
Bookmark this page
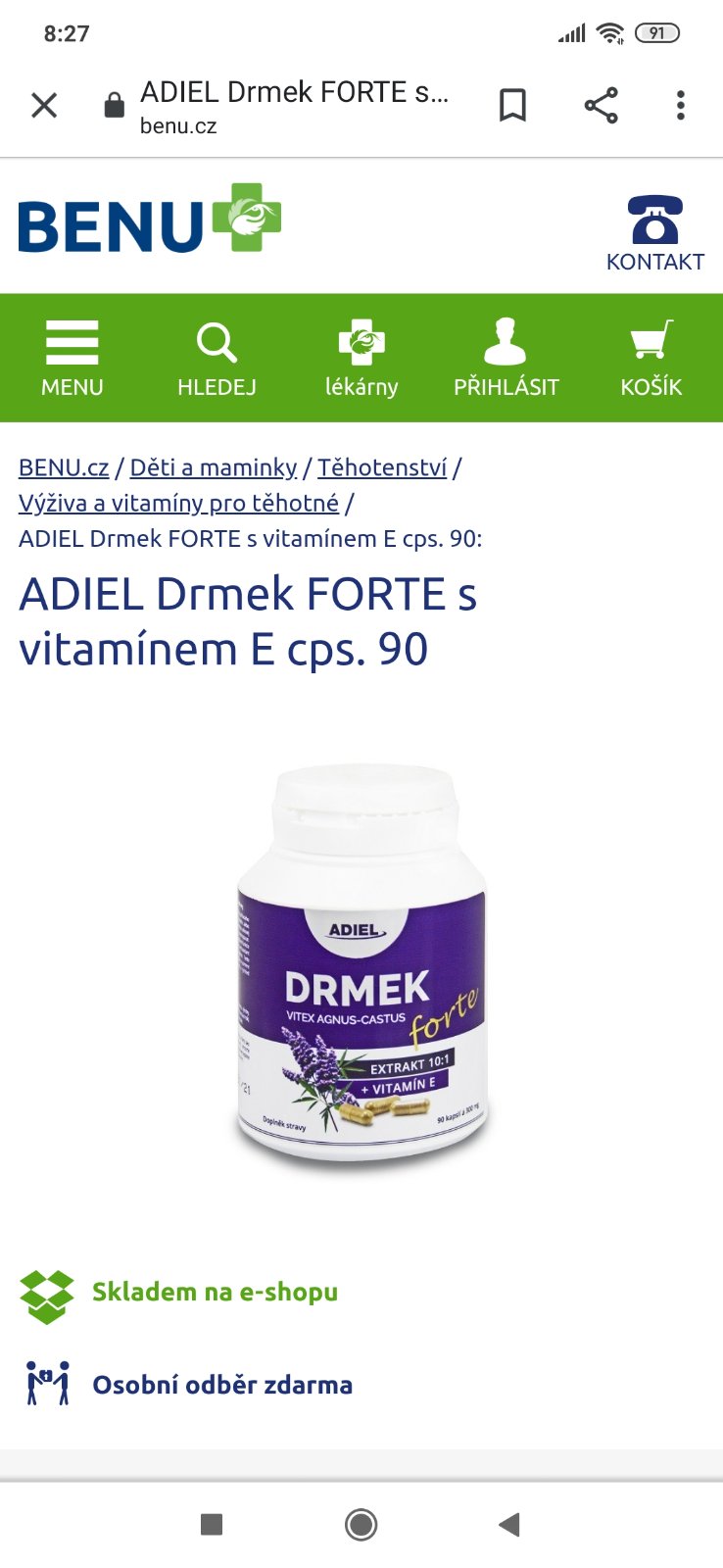pos(512,105)
